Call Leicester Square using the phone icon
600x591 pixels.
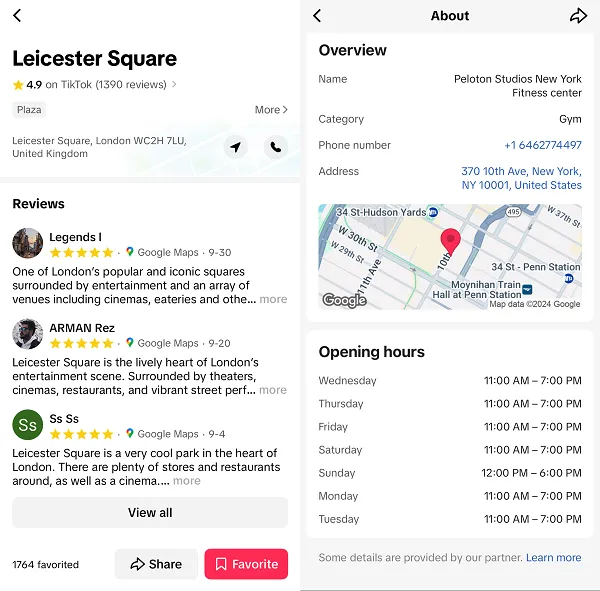275,147
